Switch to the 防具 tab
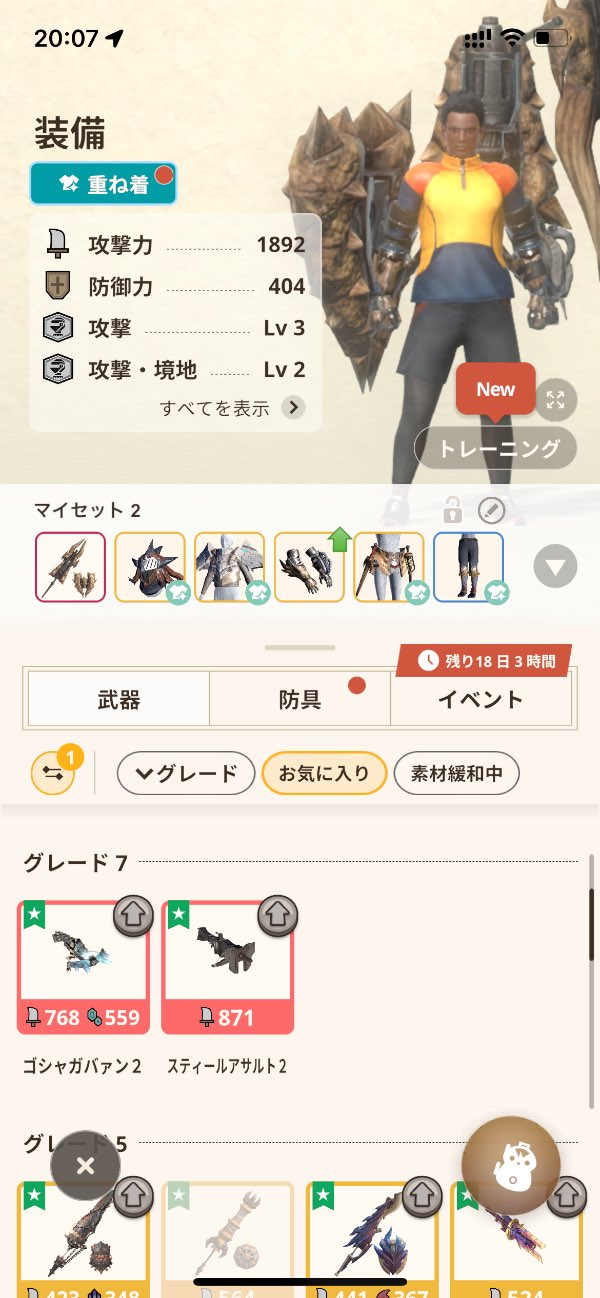 (x=300, y=699)
